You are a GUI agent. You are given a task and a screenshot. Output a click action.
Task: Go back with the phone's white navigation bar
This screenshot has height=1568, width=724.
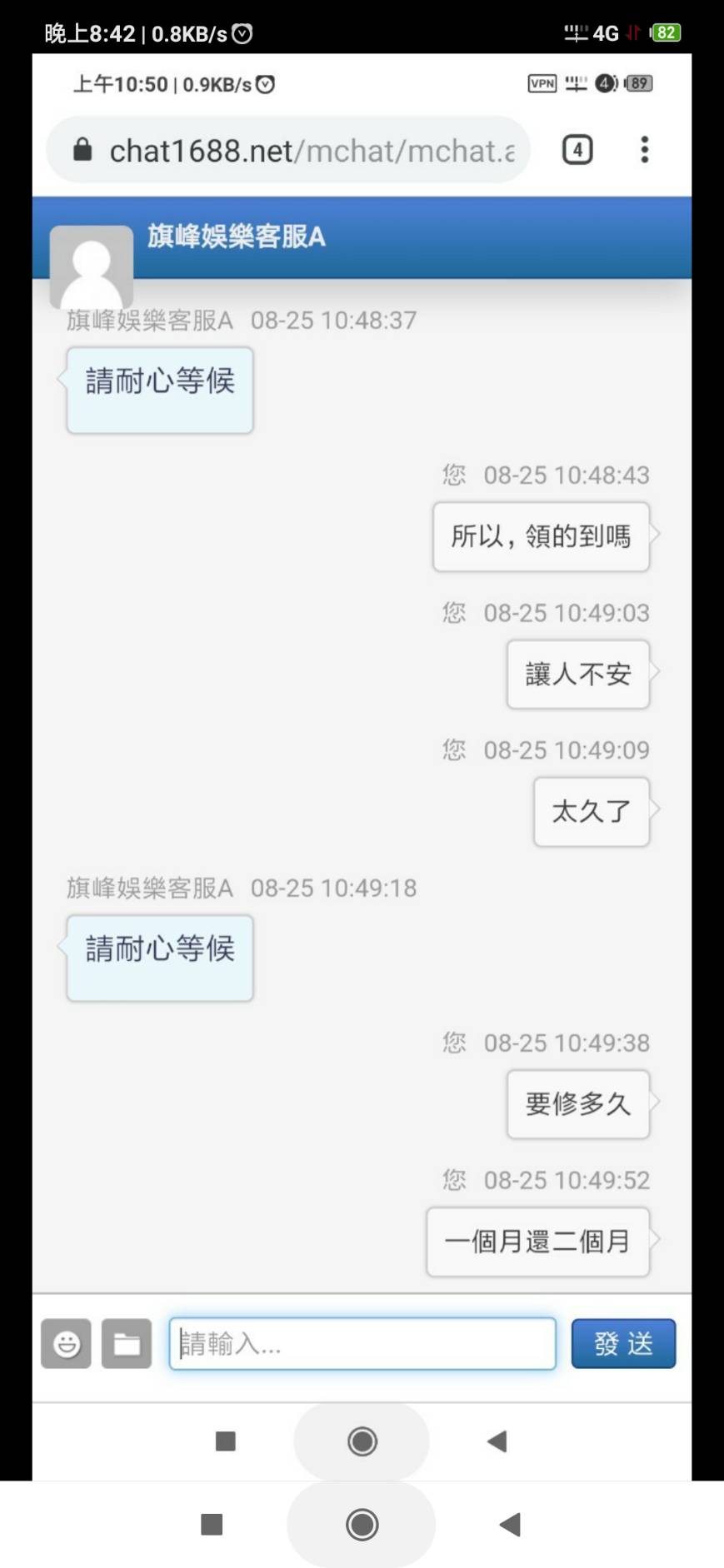pos(510,1525)
